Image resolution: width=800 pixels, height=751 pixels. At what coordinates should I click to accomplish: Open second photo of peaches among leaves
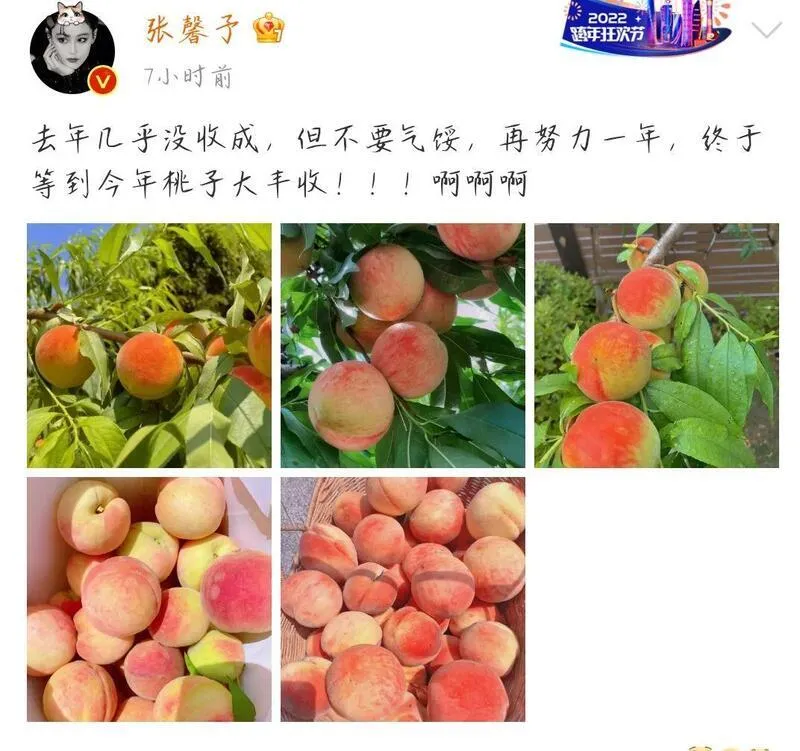coord(402,345)
